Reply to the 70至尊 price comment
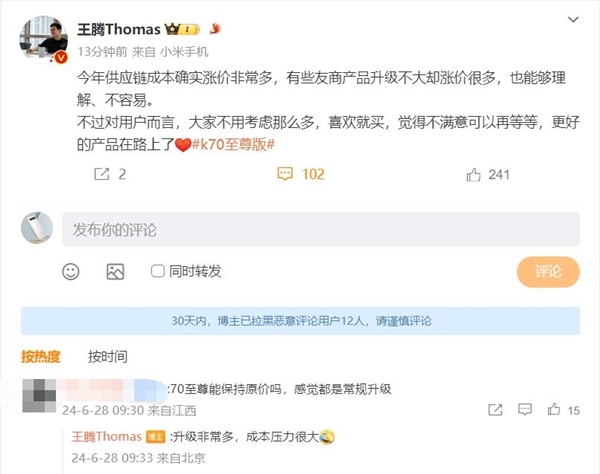 [524, 410]
